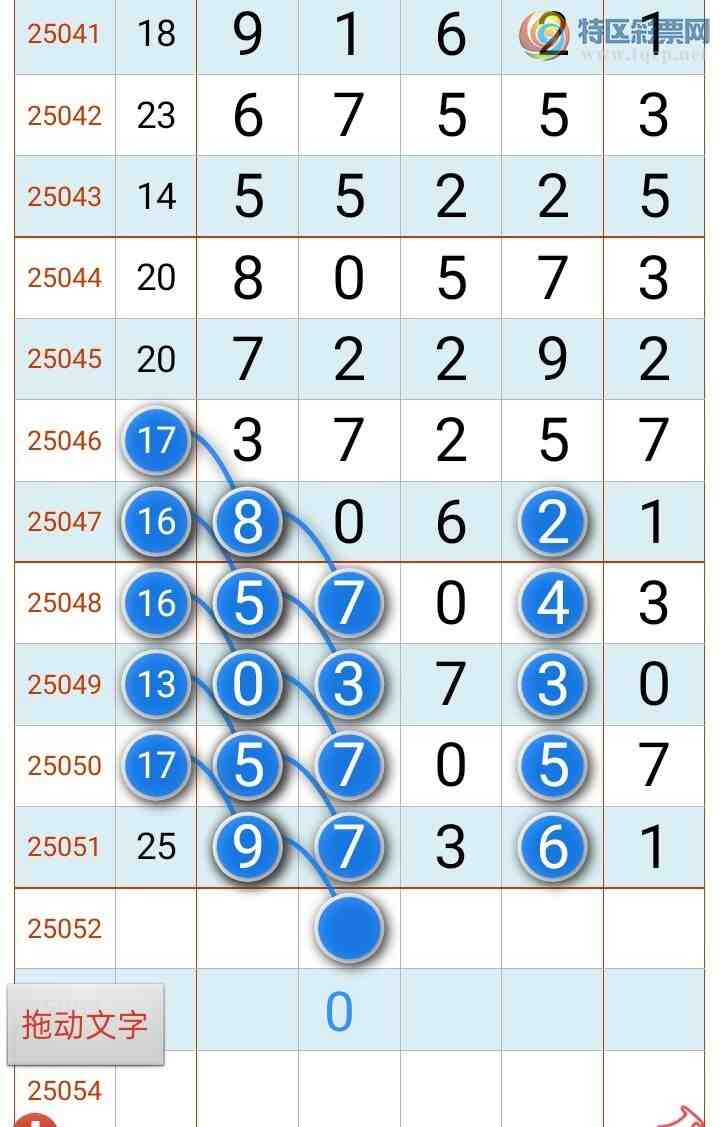
Task: Select the blue circled 7 in row 25050
Action: [x=348, y=766]
